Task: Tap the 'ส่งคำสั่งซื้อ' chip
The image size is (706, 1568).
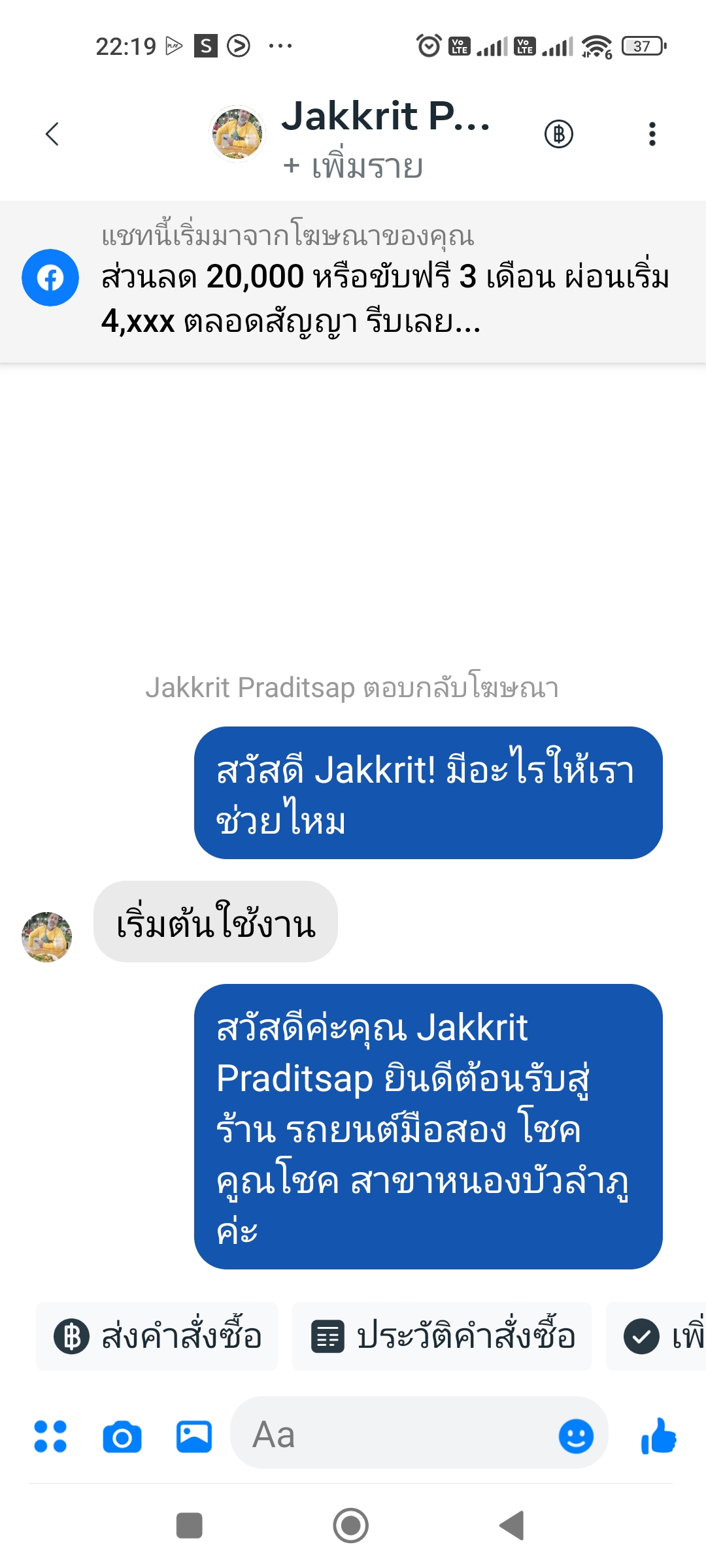Action: pos(157,1336)
